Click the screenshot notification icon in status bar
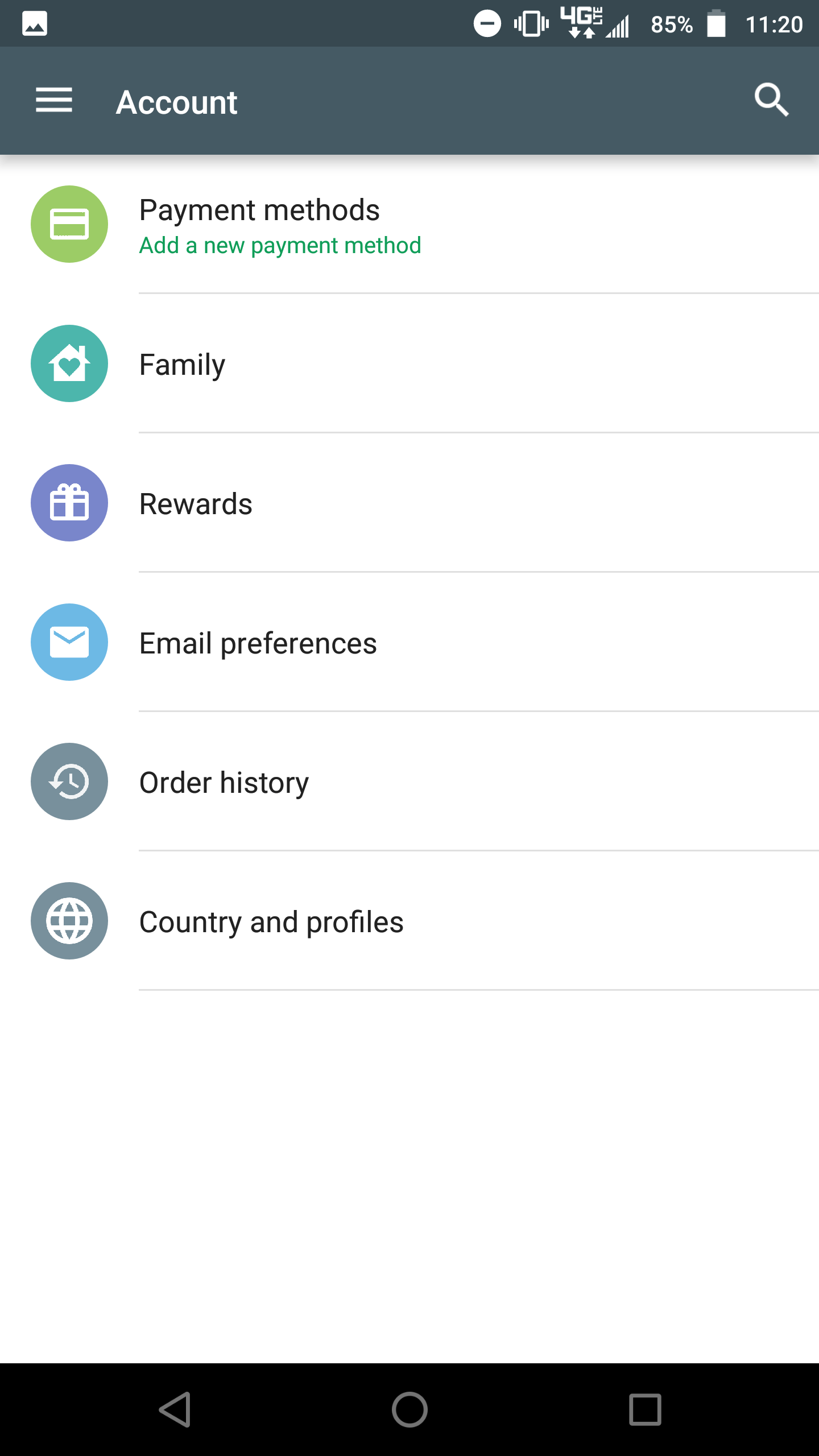This screenshot has height=1456, width=819. pos(34,23)
